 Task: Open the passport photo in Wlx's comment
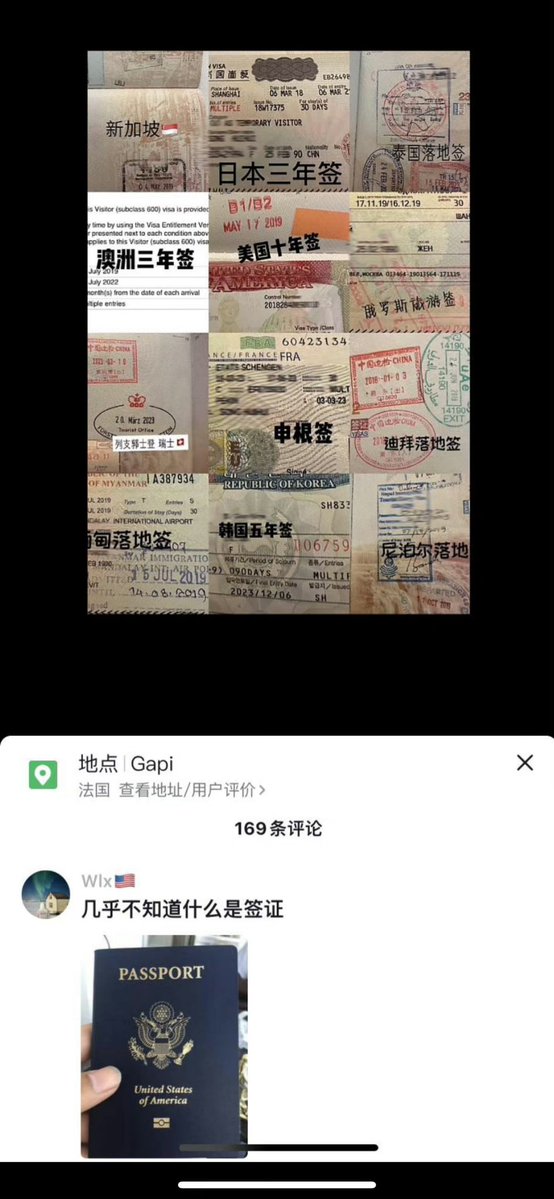165,1046
